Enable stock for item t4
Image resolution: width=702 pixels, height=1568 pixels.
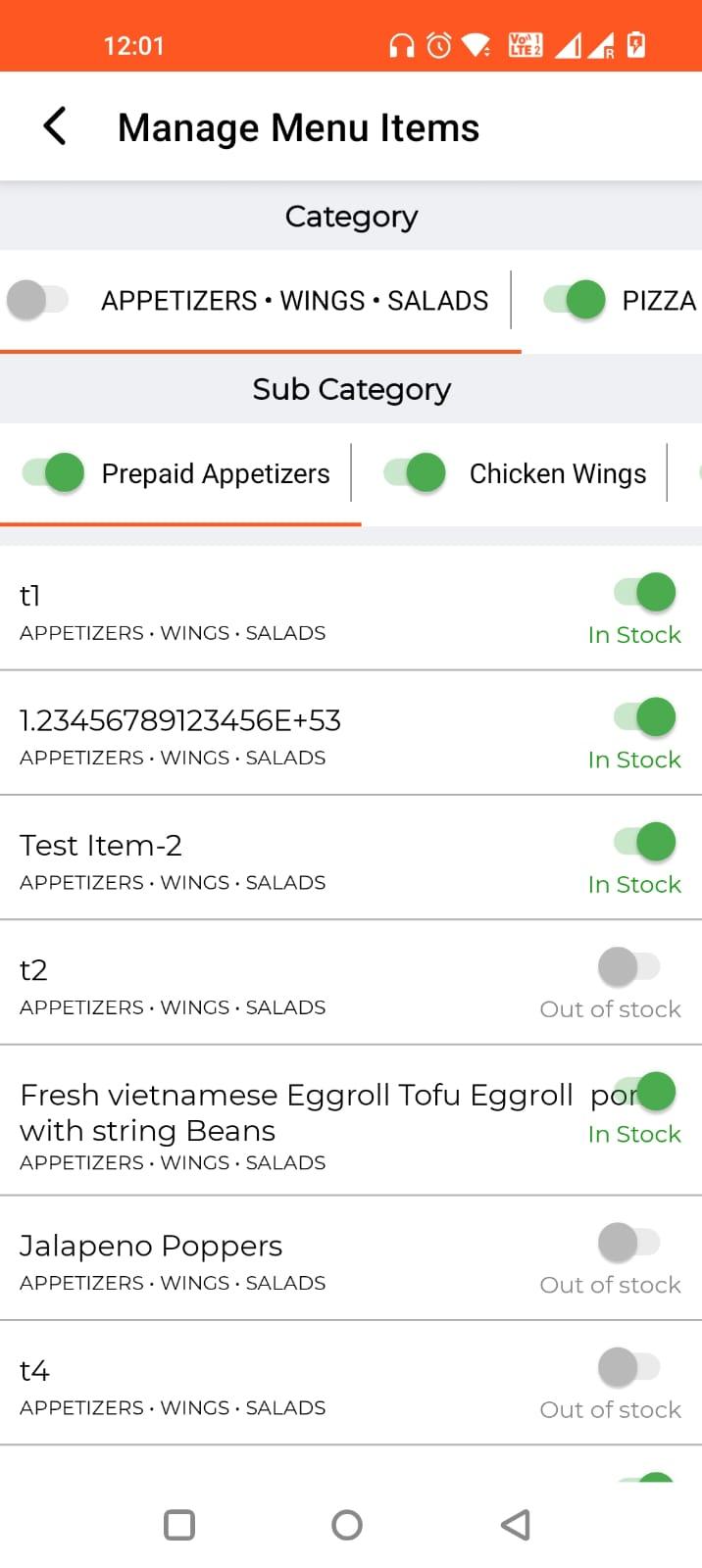point(629,1366)
